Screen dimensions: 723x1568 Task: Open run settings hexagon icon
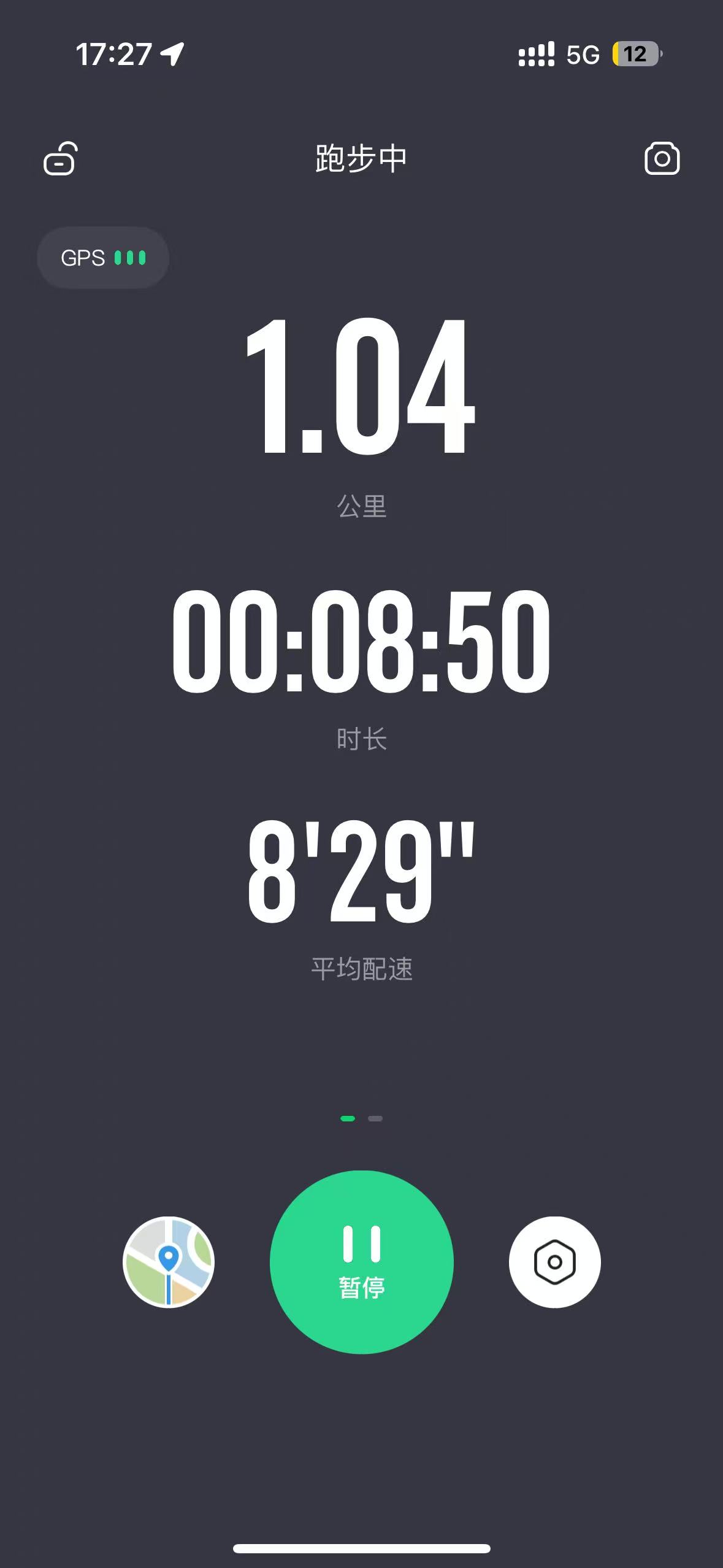click(x=554, y=1262)
